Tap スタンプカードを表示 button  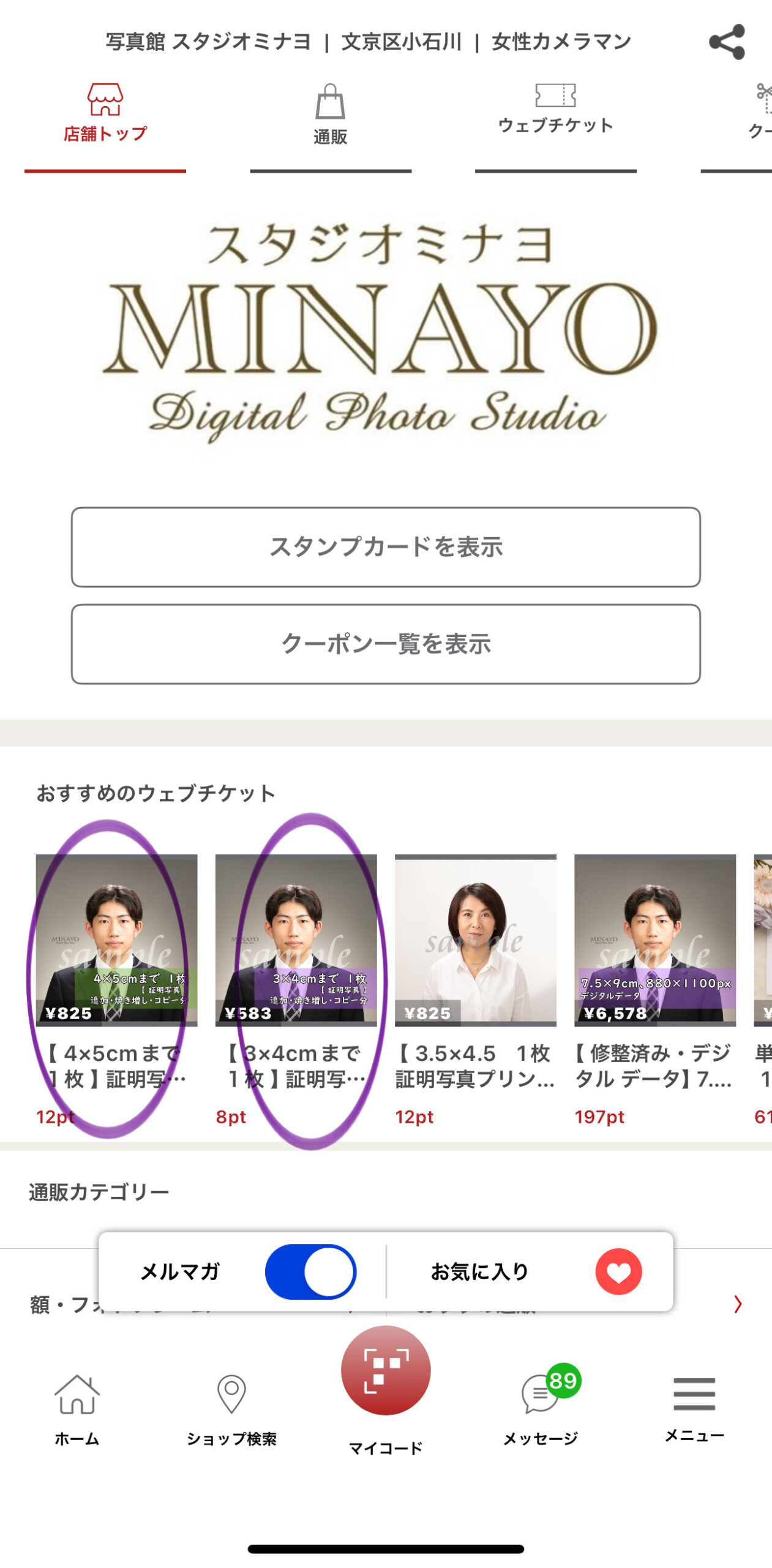[386, 547]
